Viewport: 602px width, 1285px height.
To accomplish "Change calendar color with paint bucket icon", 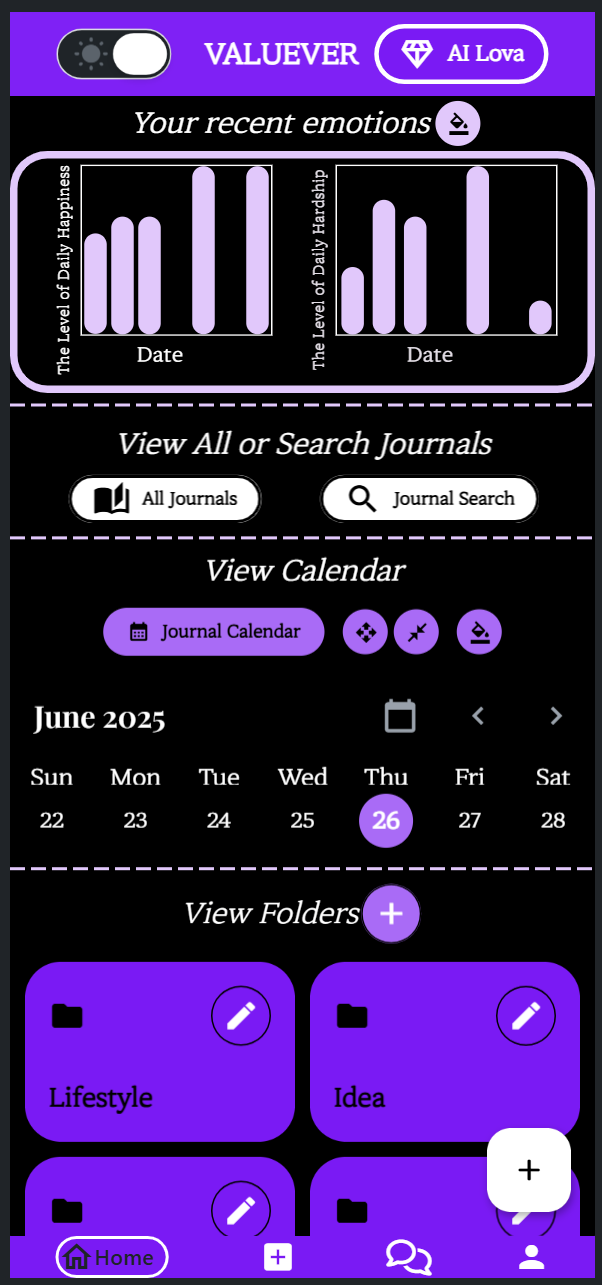I will pos(479,632).
